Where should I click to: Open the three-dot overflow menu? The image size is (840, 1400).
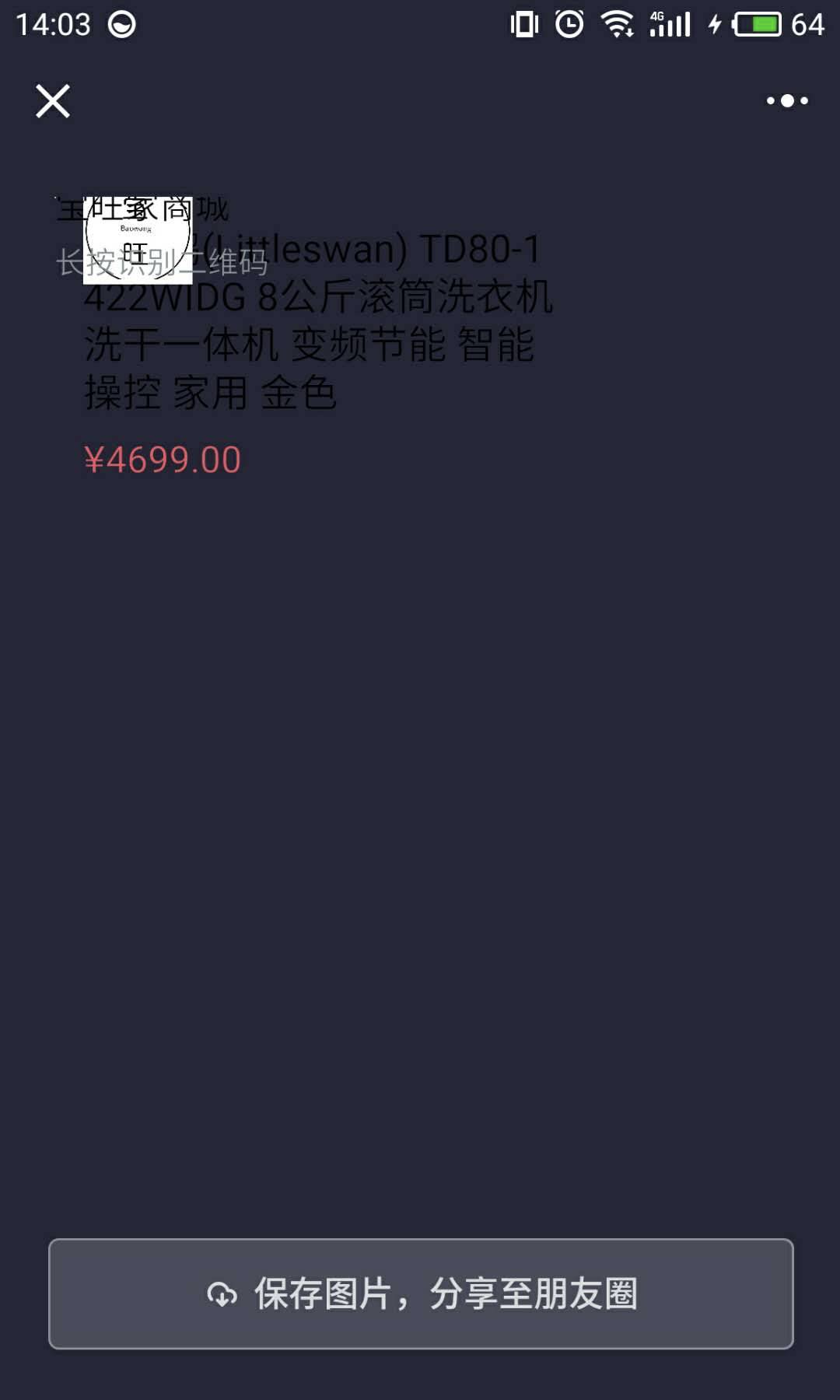[787, 101]
